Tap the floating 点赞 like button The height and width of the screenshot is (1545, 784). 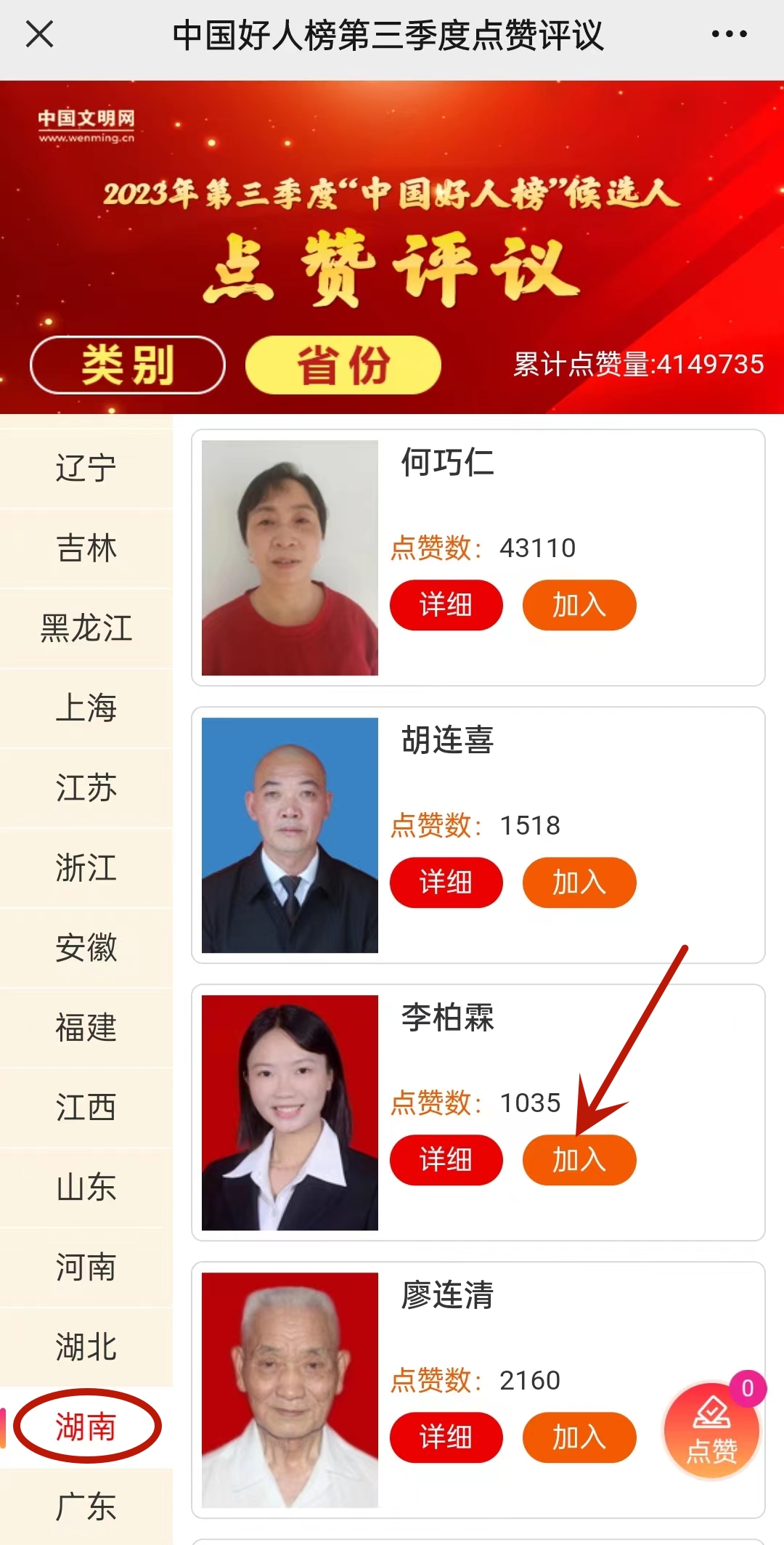pos(711,1431)
